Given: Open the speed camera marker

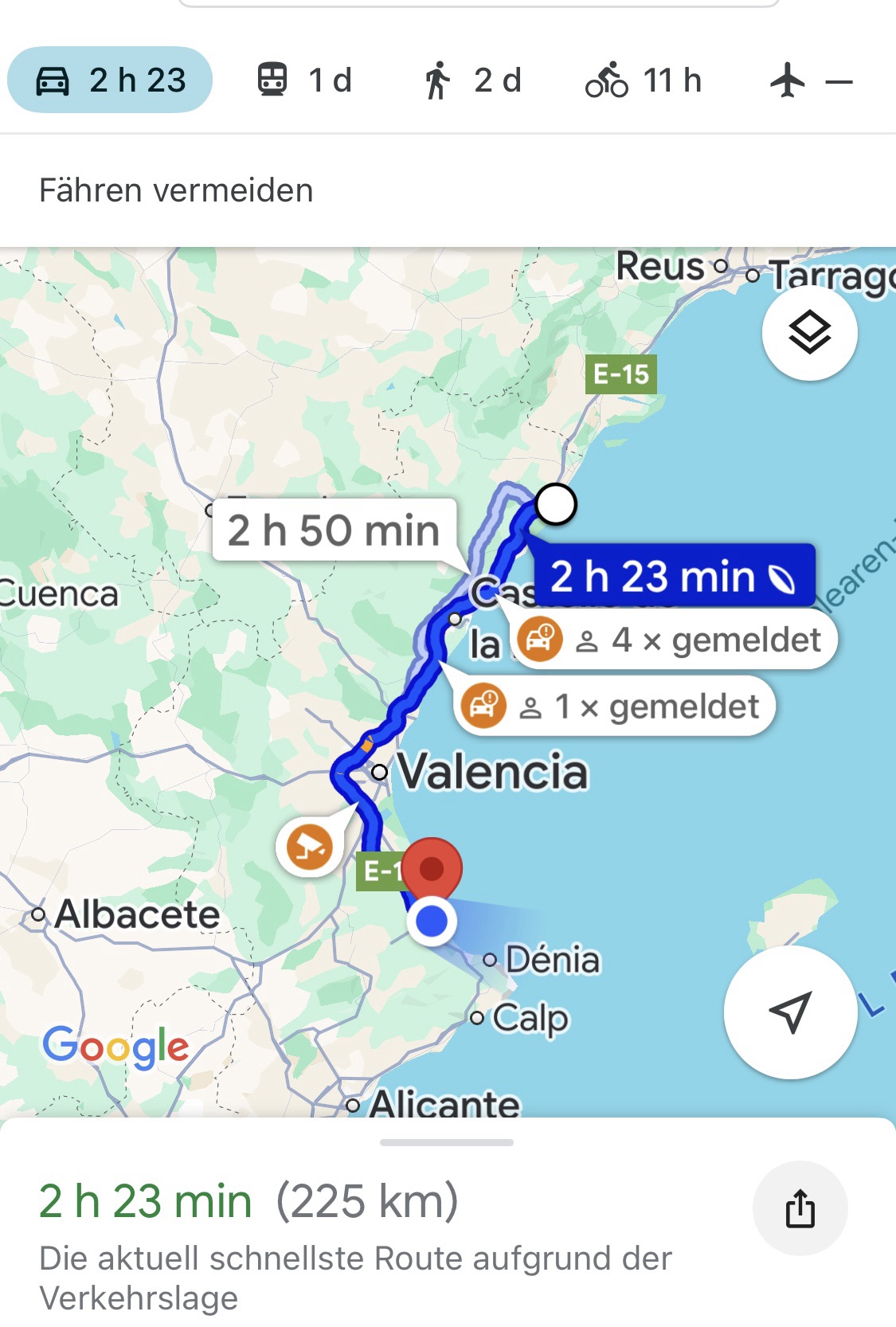Looking at the screenshot, I should 309,847.
